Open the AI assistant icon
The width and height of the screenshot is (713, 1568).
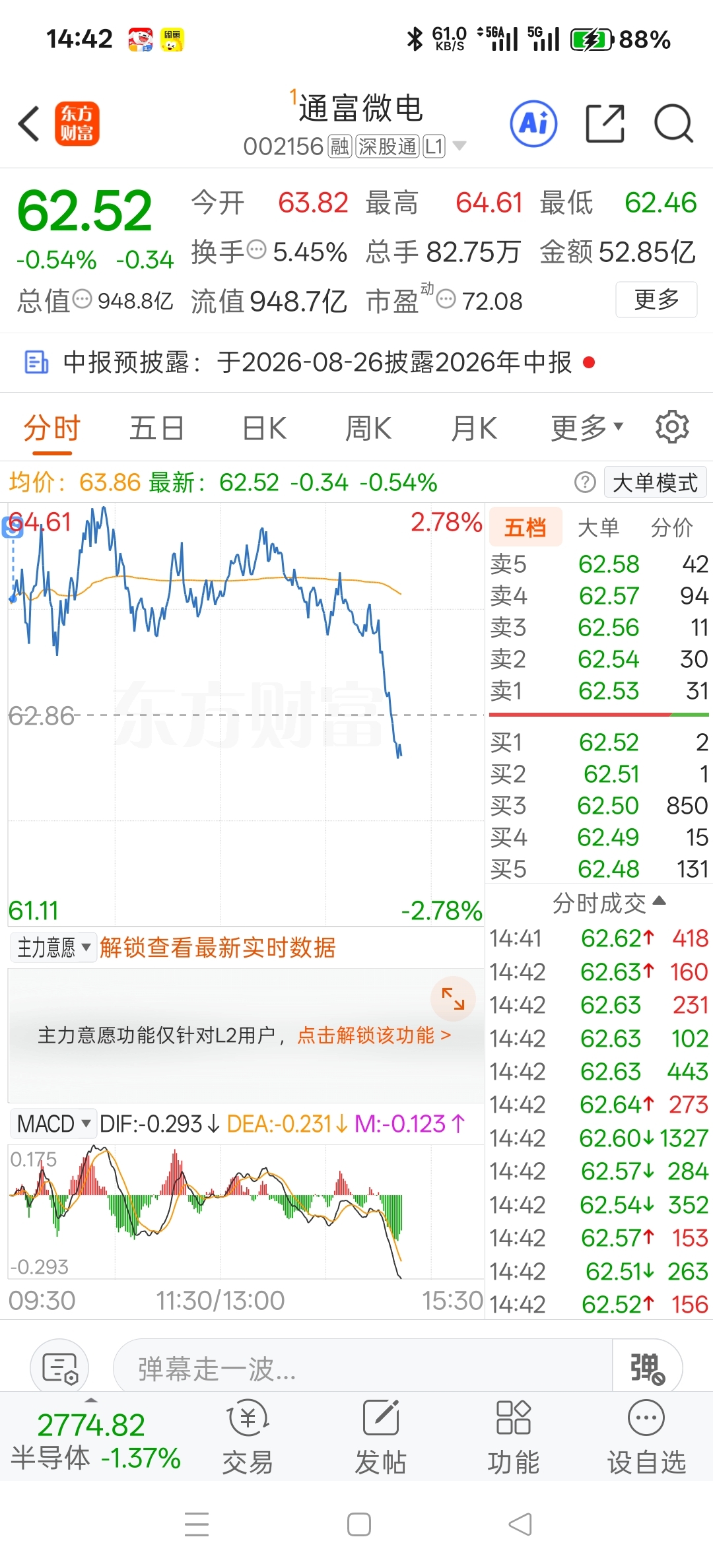tap(533, 123)
